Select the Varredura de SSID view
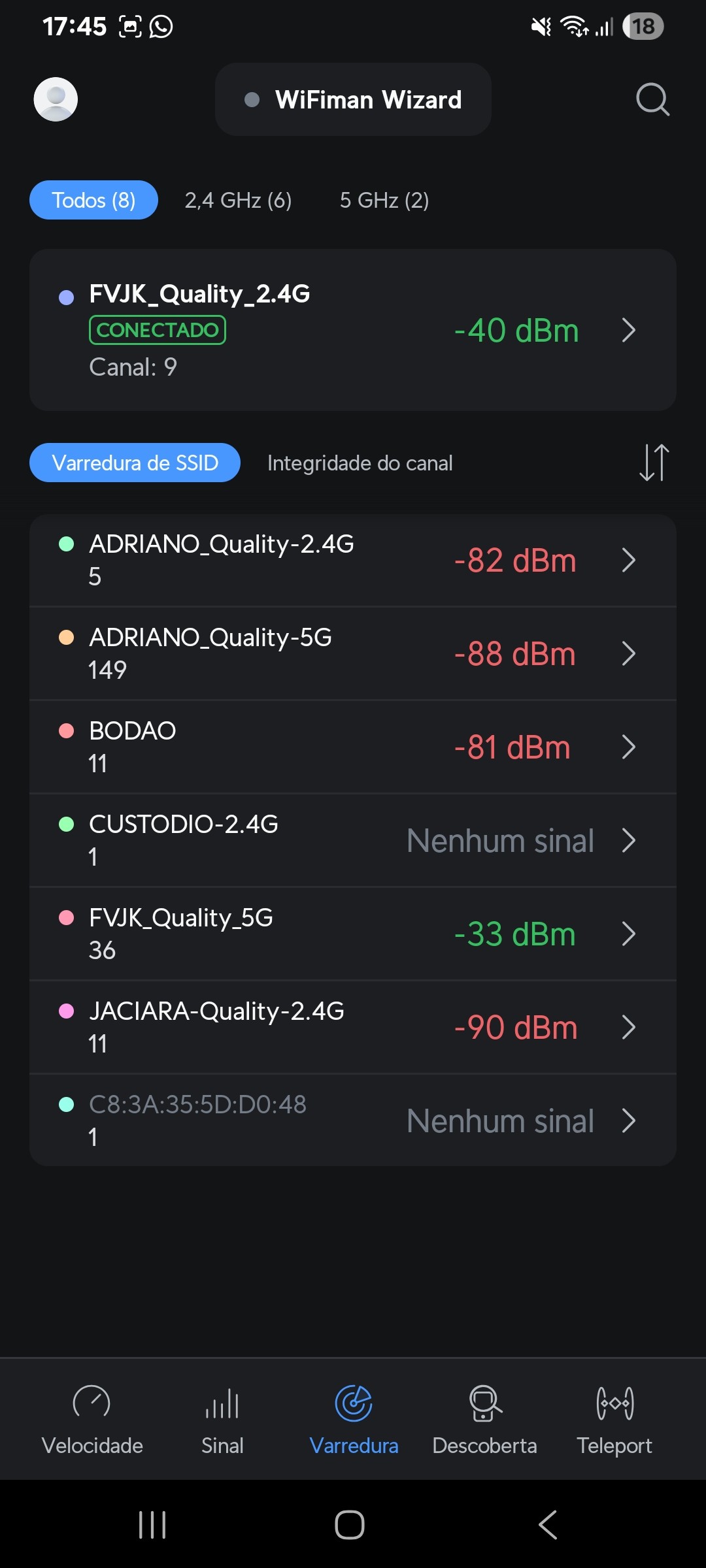The width and height of the screenshot is (706, 1568). pos(135,463)
